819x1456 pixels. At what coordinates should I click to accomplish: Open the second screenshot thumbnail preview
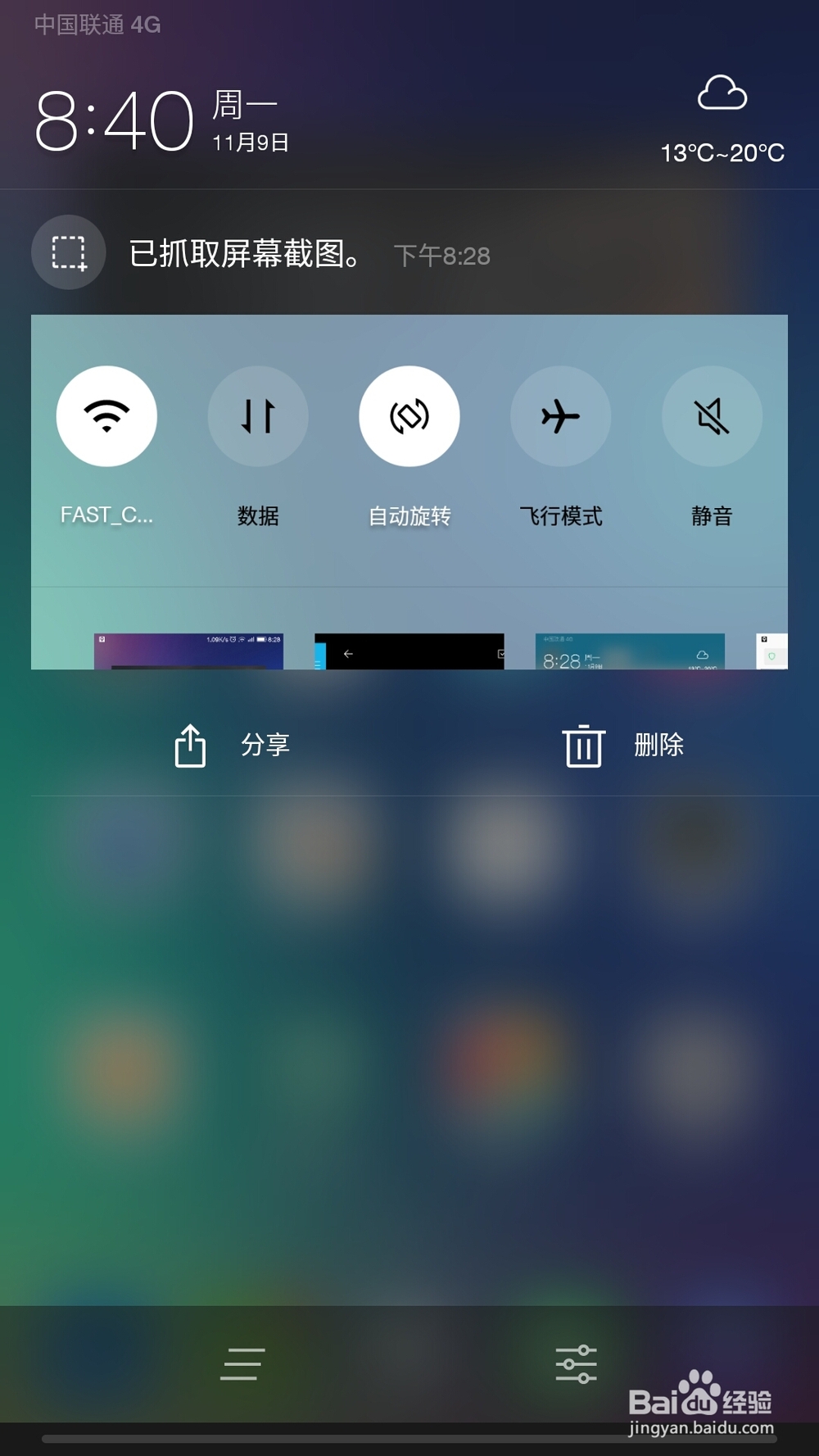tap(414, 647)
